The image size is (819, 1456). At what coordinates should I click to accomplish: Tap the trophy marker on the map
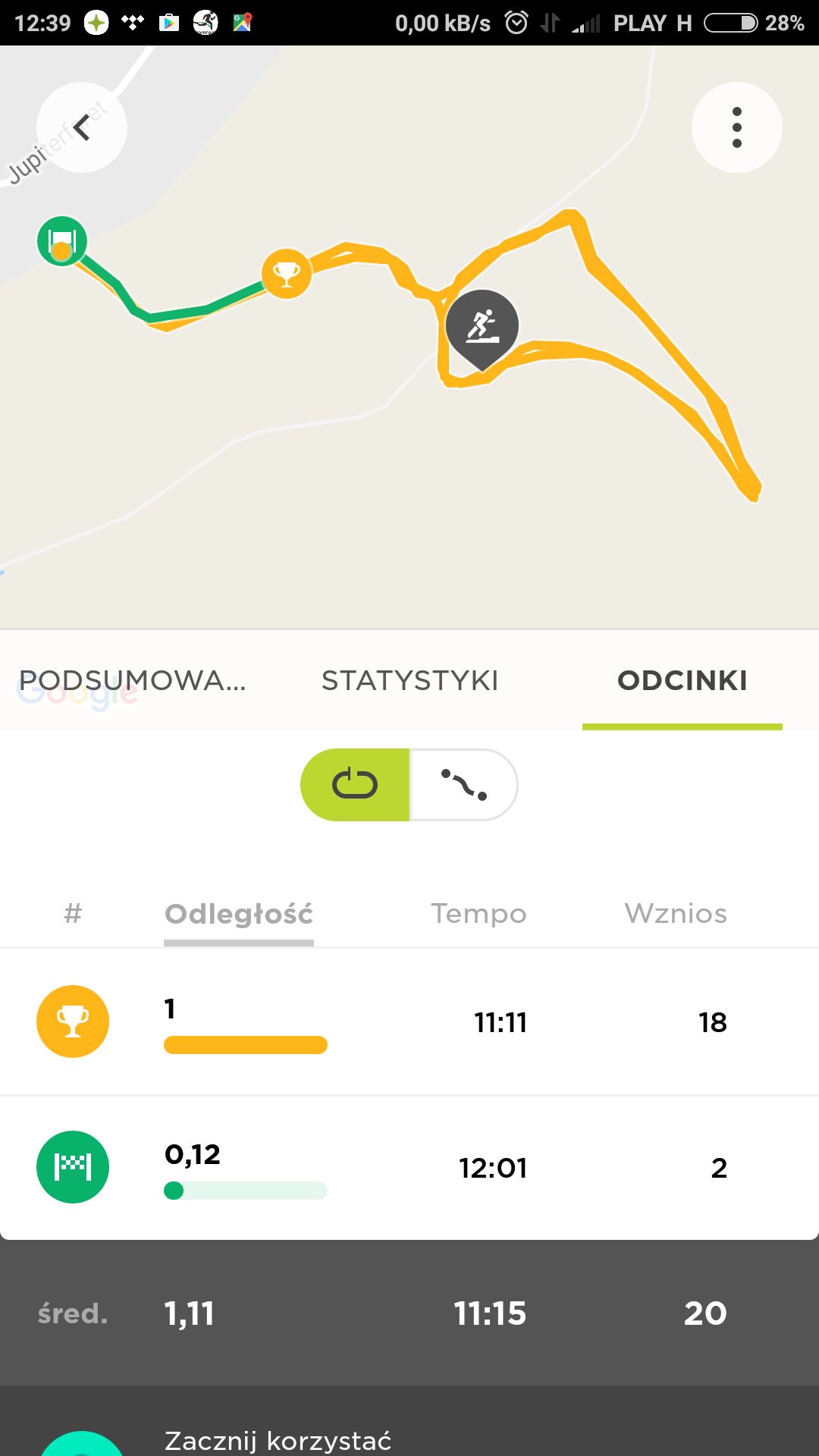tap(286, 274)
